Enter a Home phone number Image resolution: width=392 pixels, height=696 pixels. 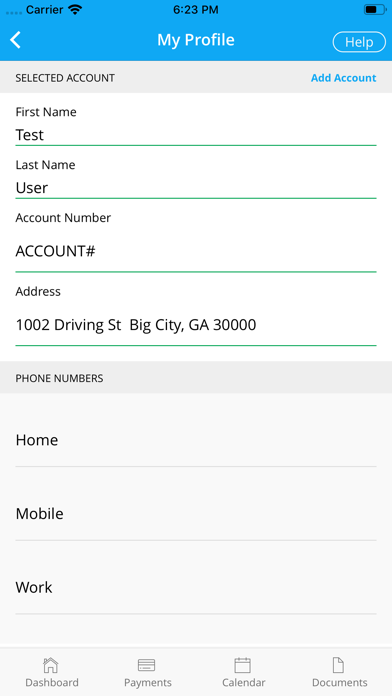(196, 440)
